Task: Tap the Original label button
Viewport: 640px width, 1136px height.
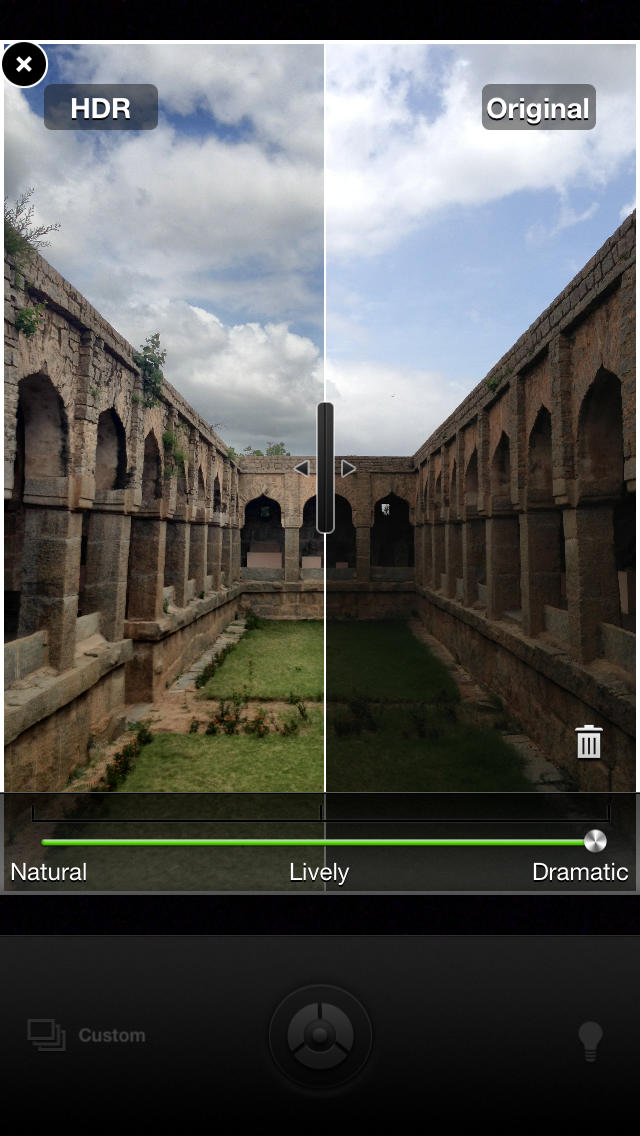Action: 538,108
